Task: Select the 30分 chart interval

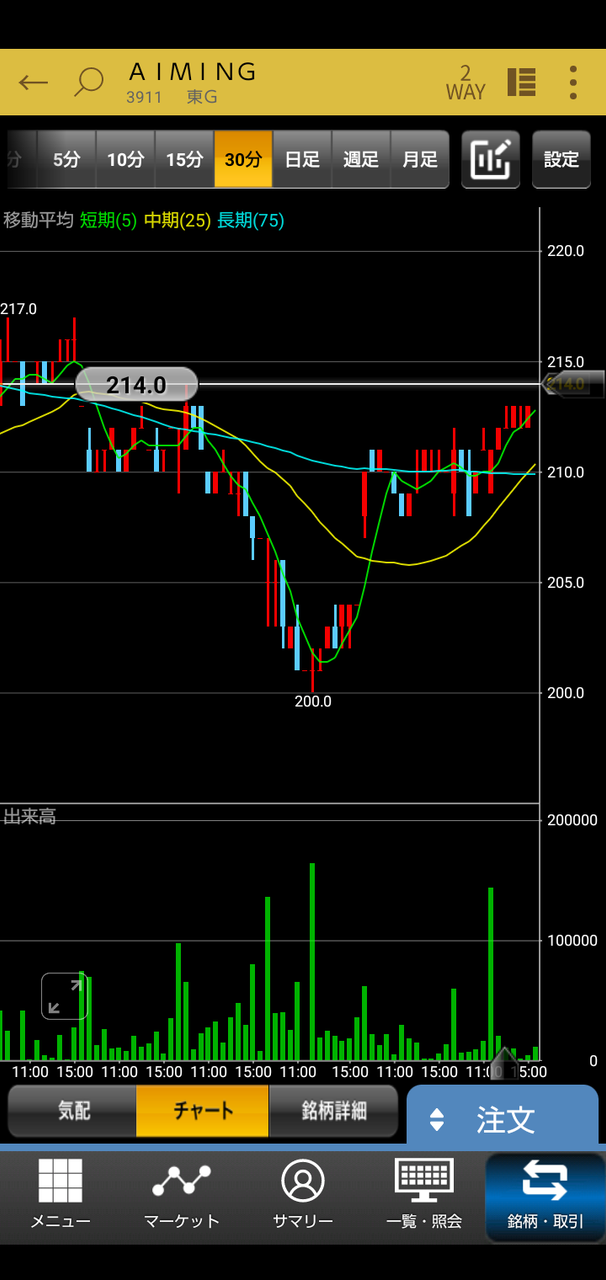Action: coord(243,159)
